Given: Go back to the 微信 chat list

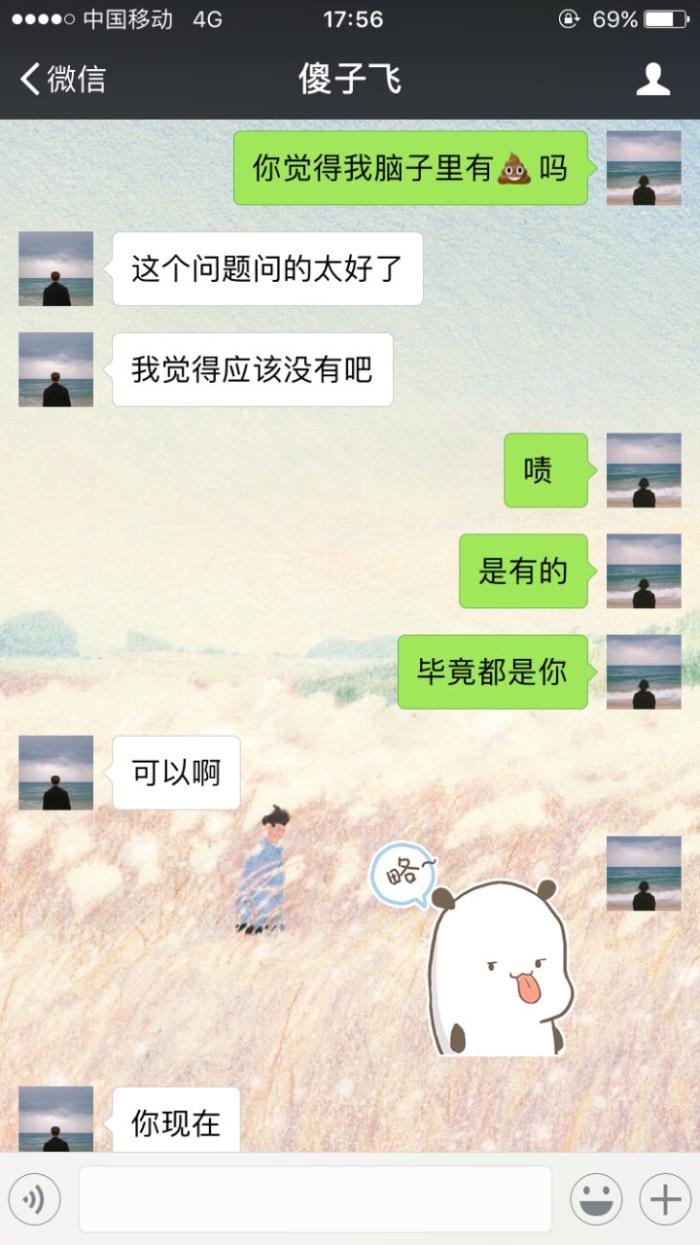Looking at the screenshot, I should tap(62, 79).
